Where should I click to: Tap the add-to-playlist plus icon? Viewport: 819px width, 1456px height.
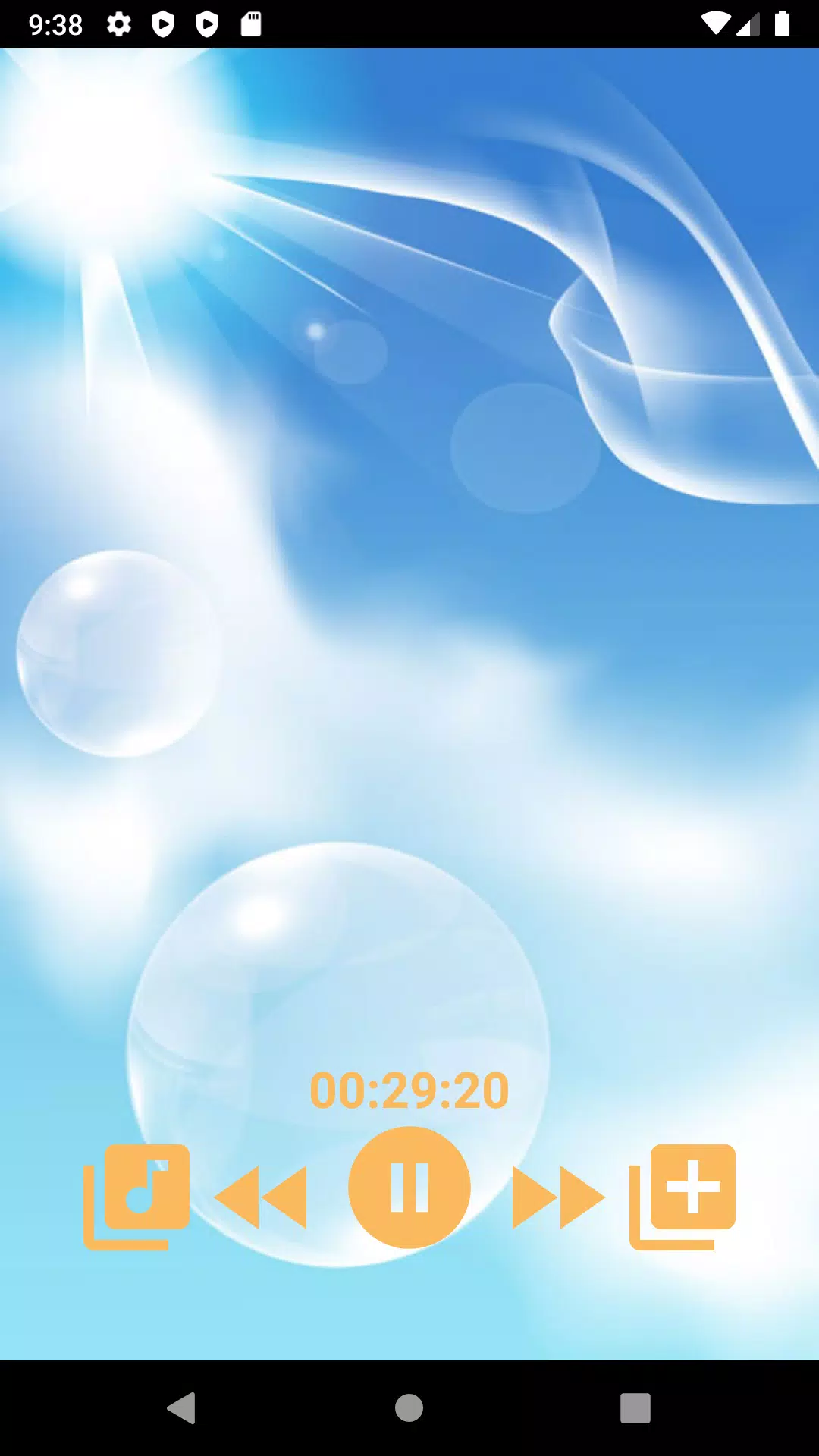[682, 1196]
